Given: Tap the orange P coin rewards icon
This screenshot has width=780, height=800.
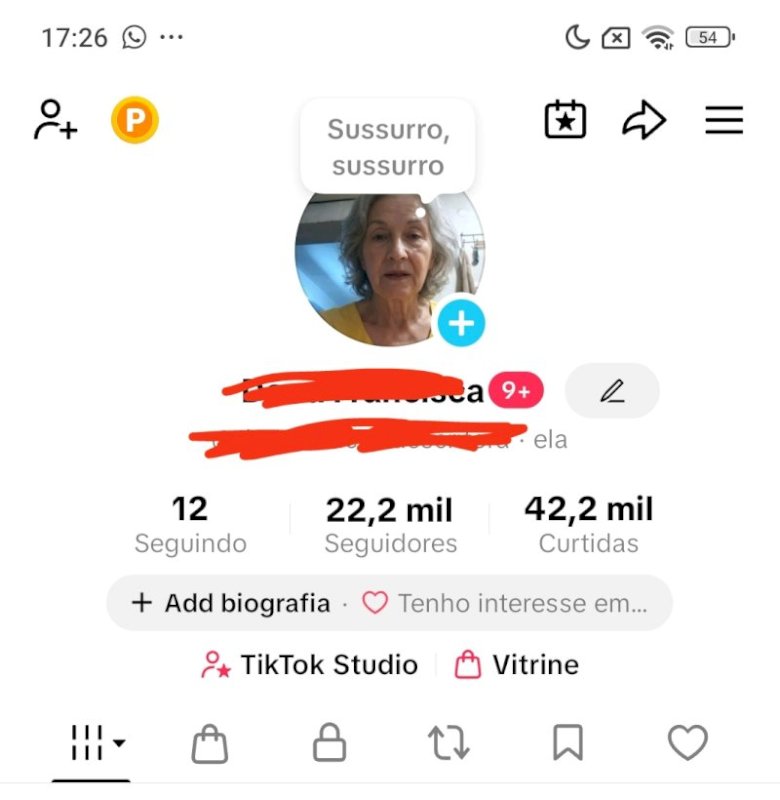Looking at the screenshot, I should 133,119.
